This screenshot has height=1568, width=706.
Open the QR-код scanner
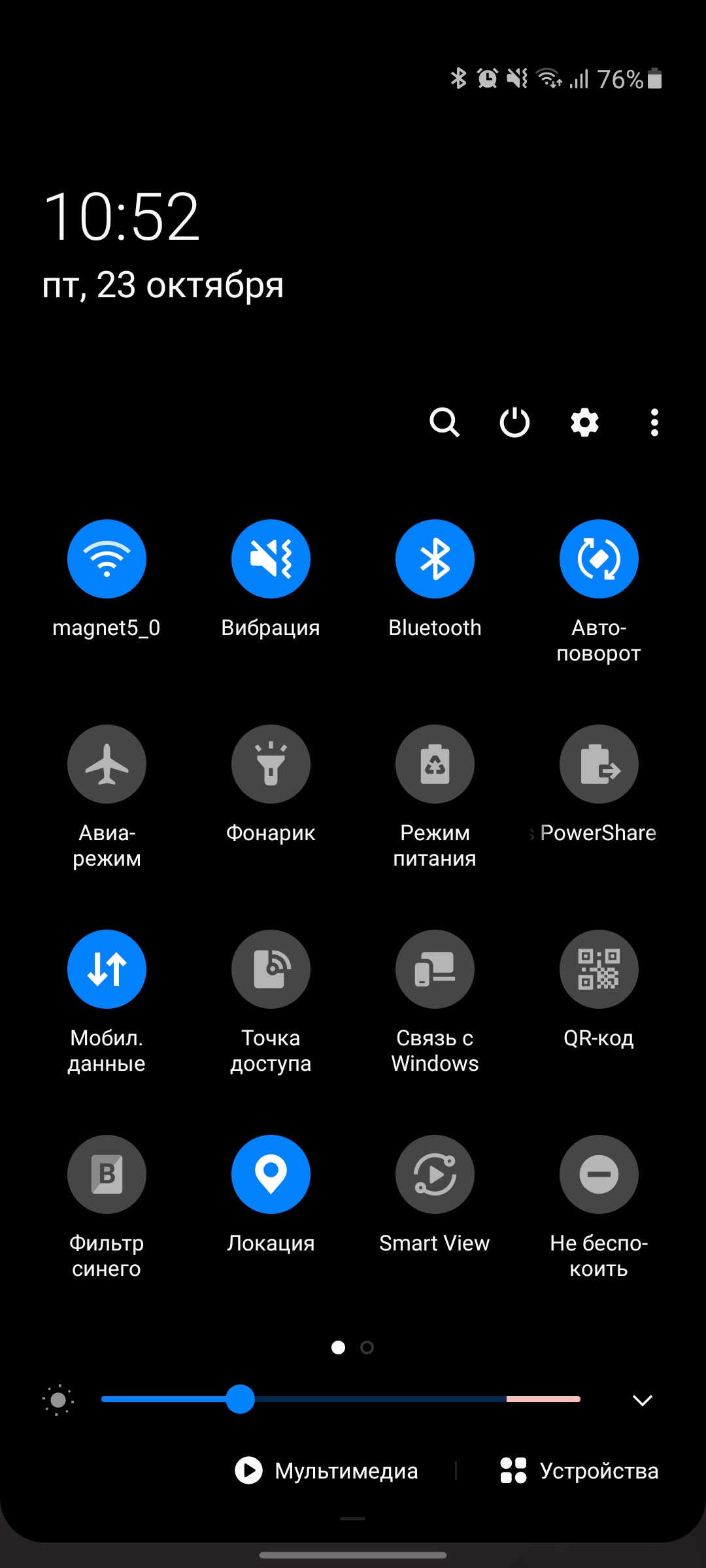point(599,970)
